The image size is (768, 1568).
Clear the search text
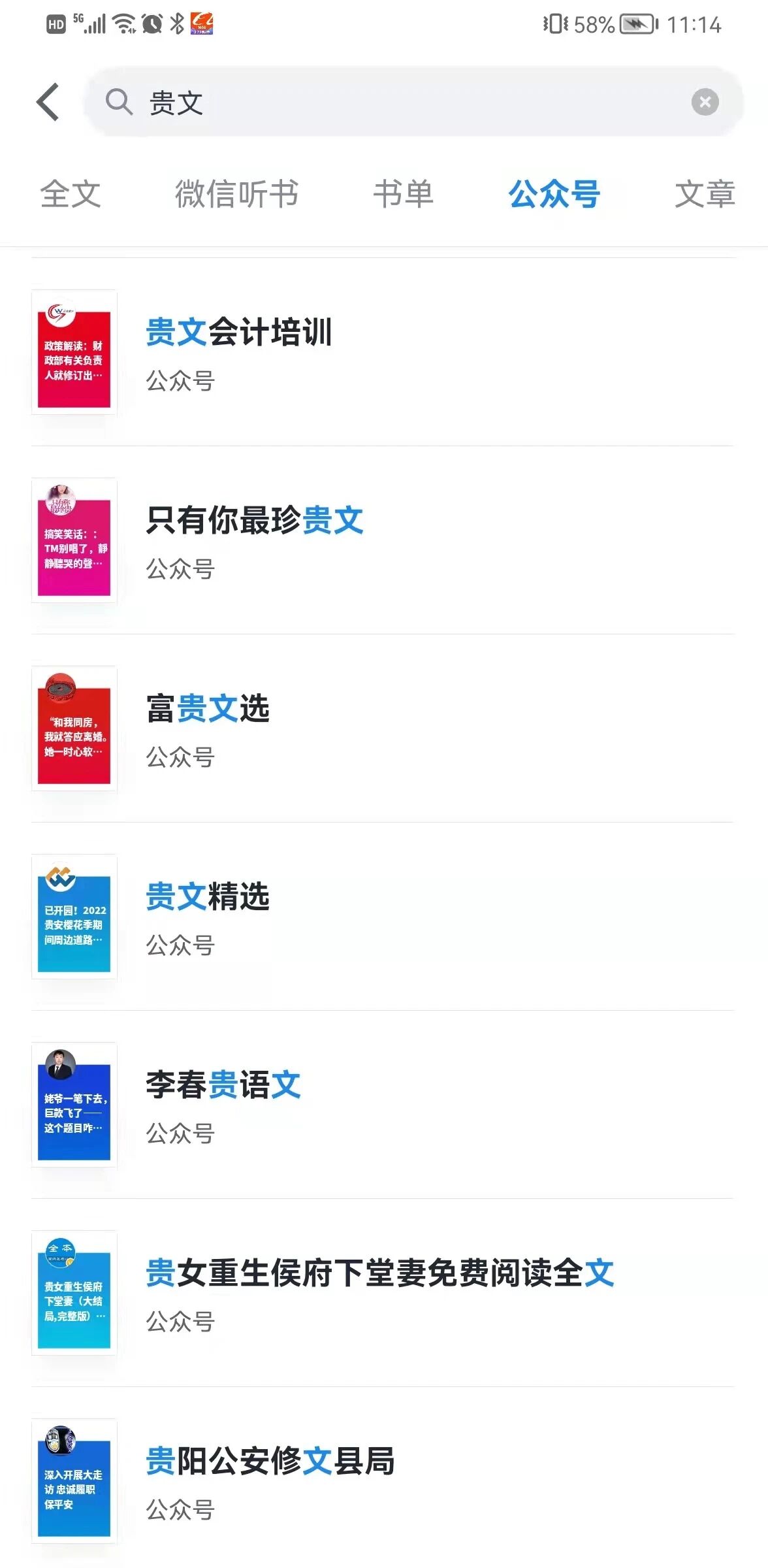click(x=705, y=102)
